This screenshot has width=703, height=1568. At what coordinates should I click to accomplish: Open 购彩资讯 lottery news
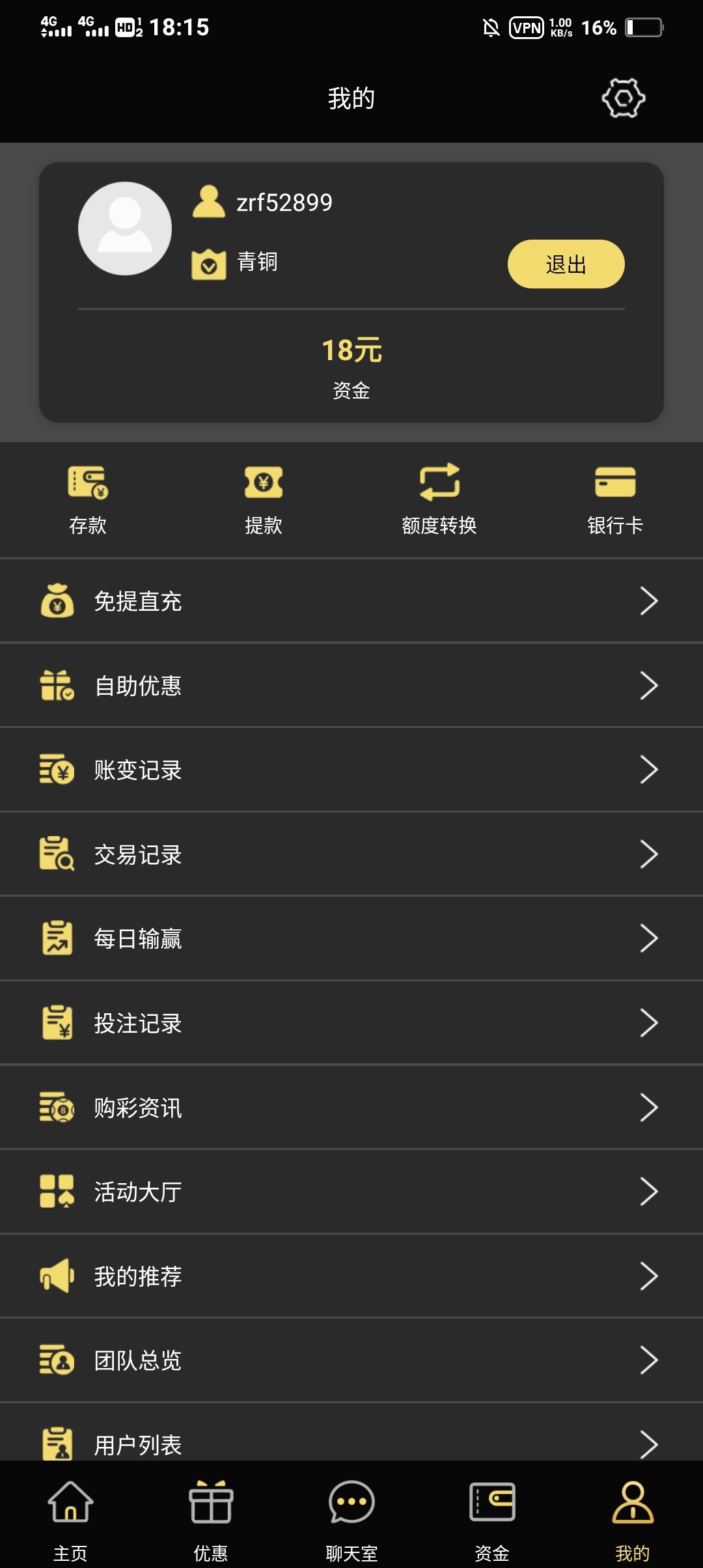351,1108
